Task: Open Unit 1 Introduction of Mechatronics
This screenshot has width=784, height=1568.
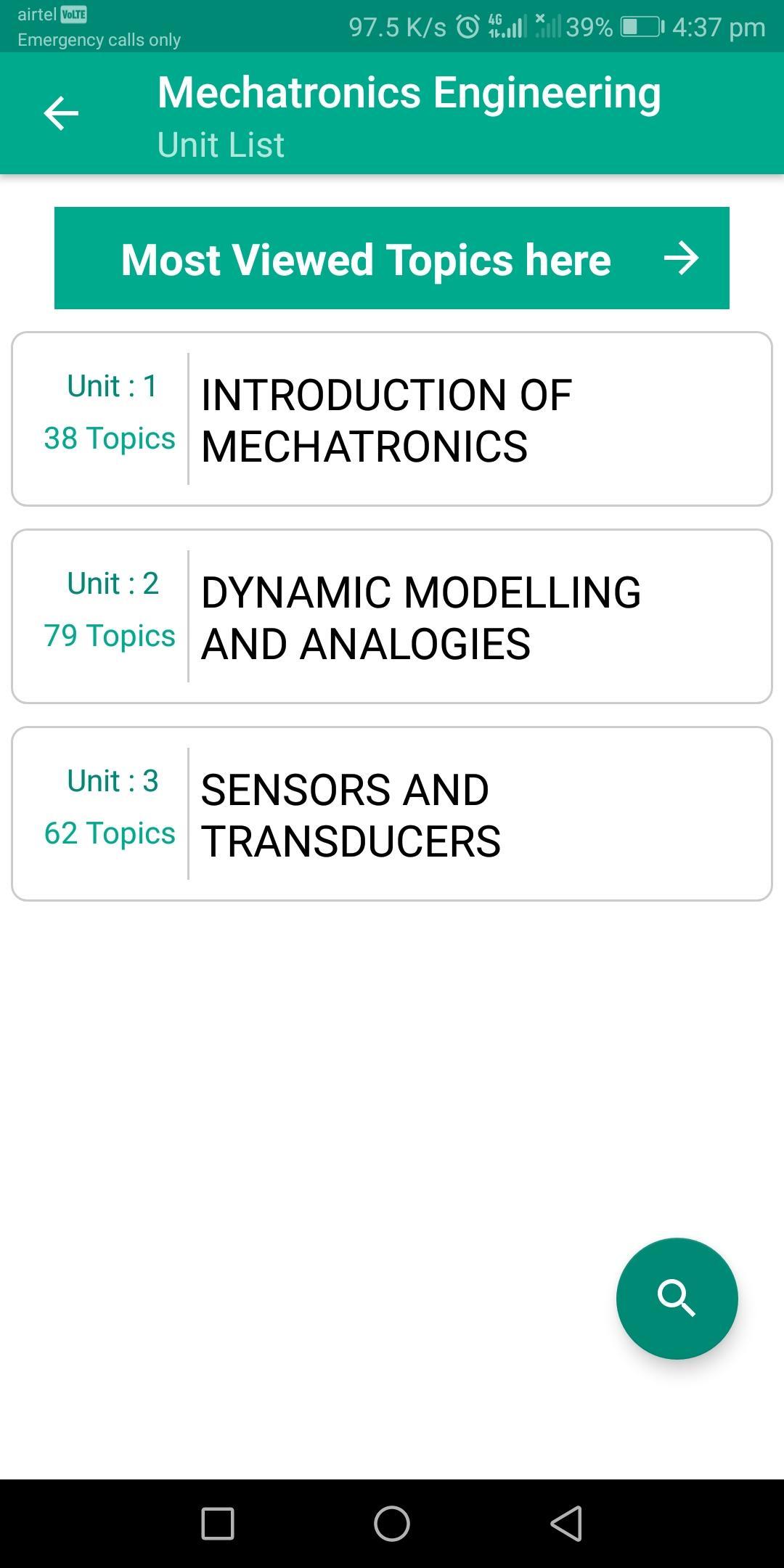Action: (392, 418)
